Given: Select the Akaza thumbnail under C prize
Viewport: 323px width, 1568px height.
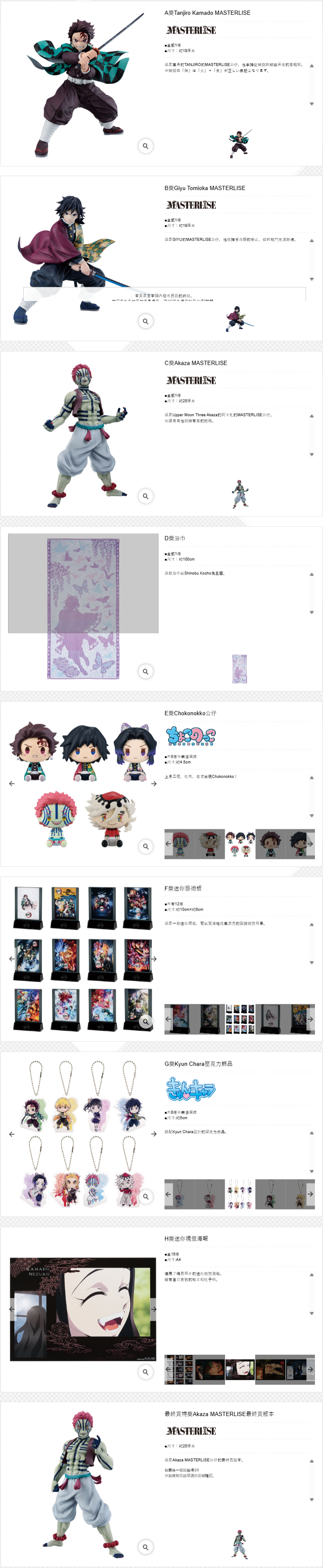Looking at the screenshot, I should pyautogui.click(x=239, y=494).
